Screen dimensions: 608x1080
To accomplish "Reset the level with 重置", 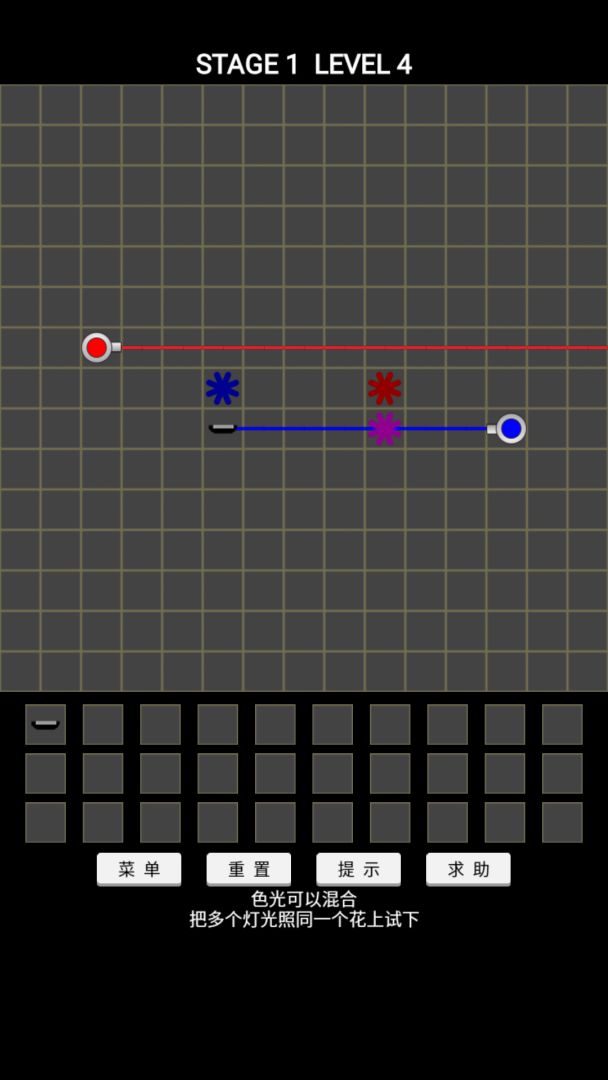I will pyautogui.click(x=249, y=869).
